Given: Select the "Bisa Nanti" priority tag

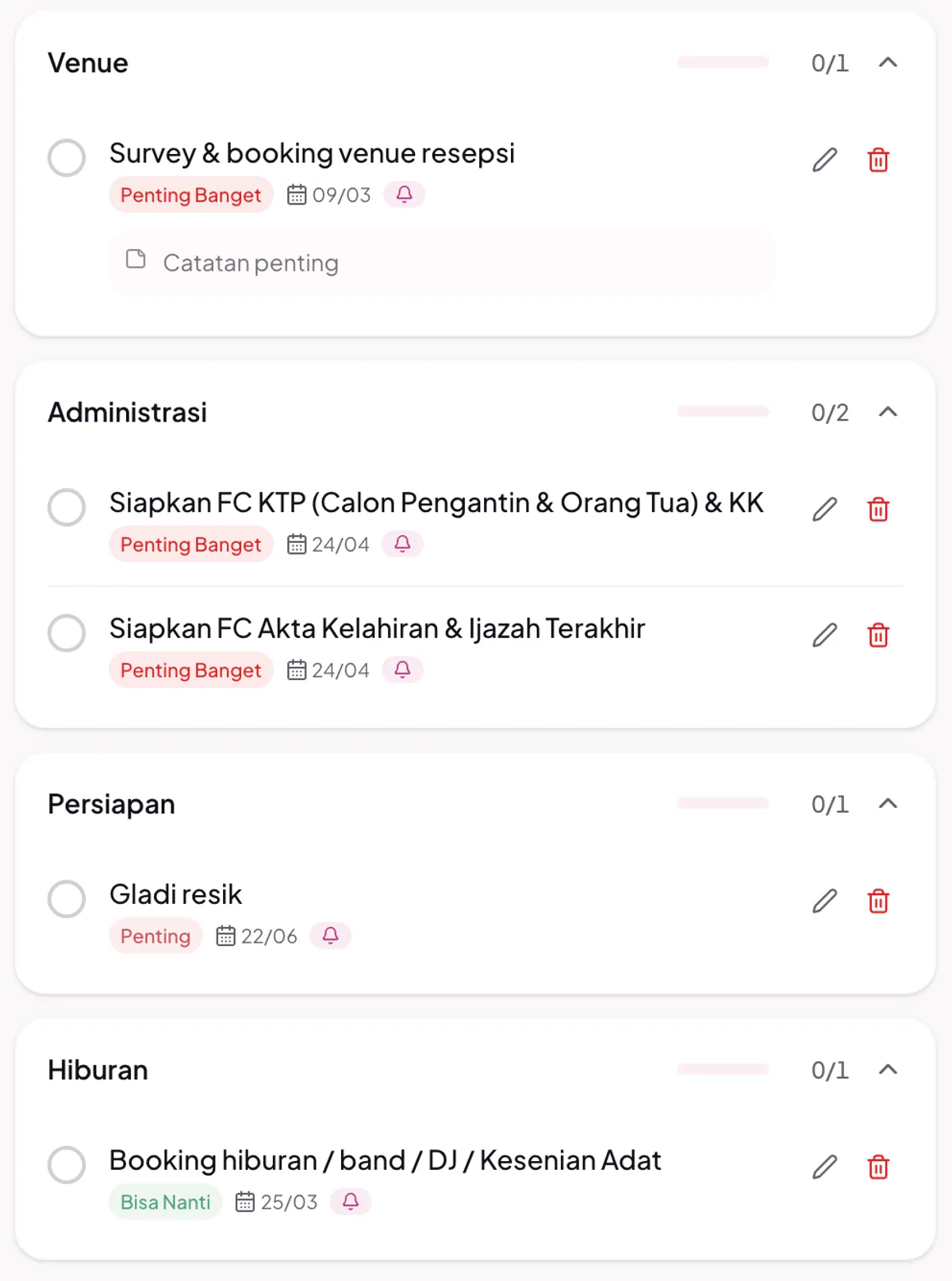Looking at the screenshot, I should pos(164,1202).
